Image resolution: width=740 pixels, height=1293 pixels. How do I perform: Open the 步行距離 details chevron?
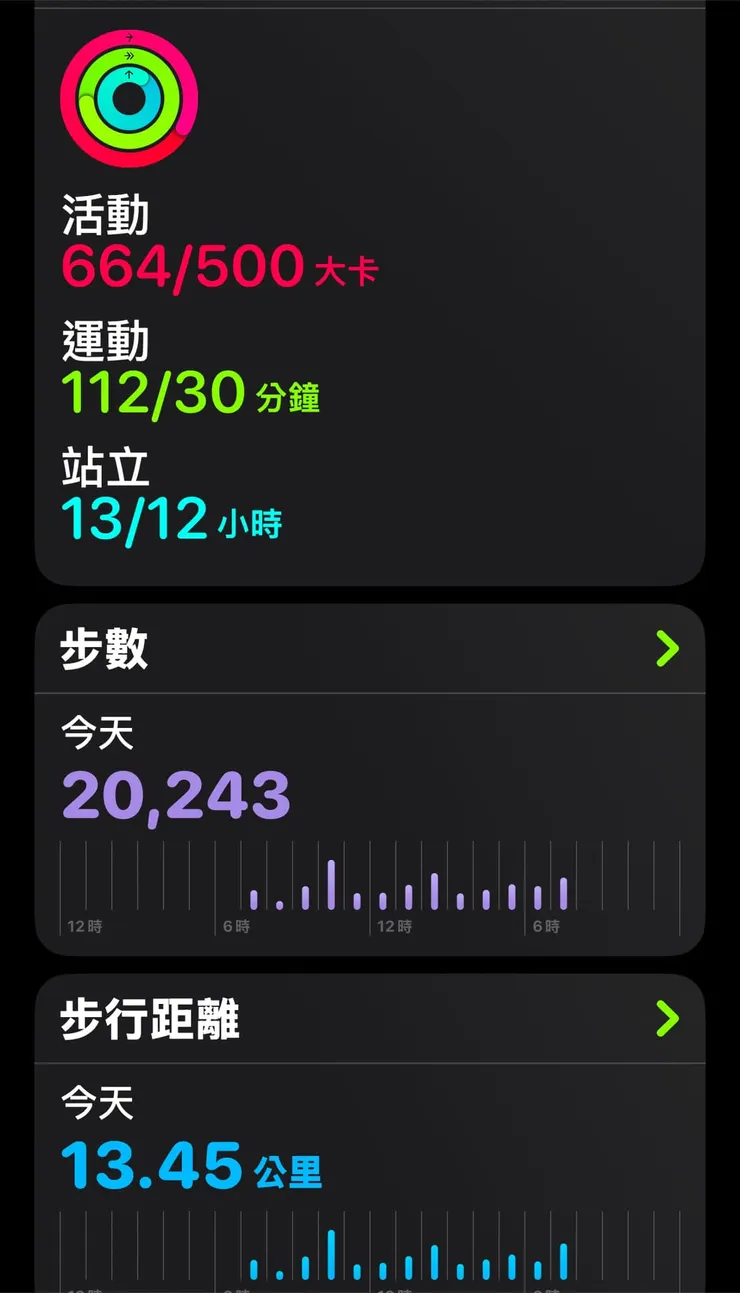tap(668, 1020)
